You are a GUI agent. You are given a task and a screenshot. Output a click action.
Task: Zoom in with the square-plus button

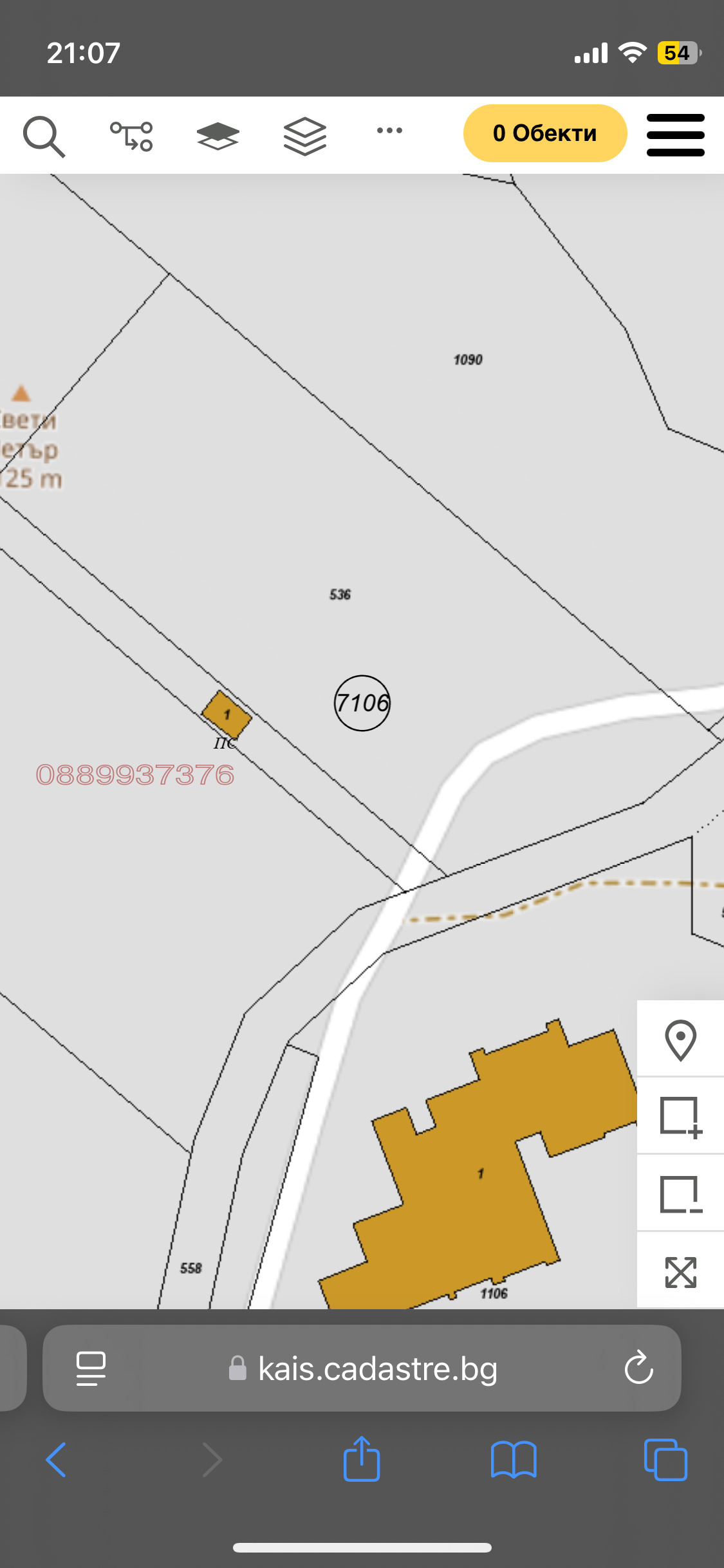[x=680, y=1117]
